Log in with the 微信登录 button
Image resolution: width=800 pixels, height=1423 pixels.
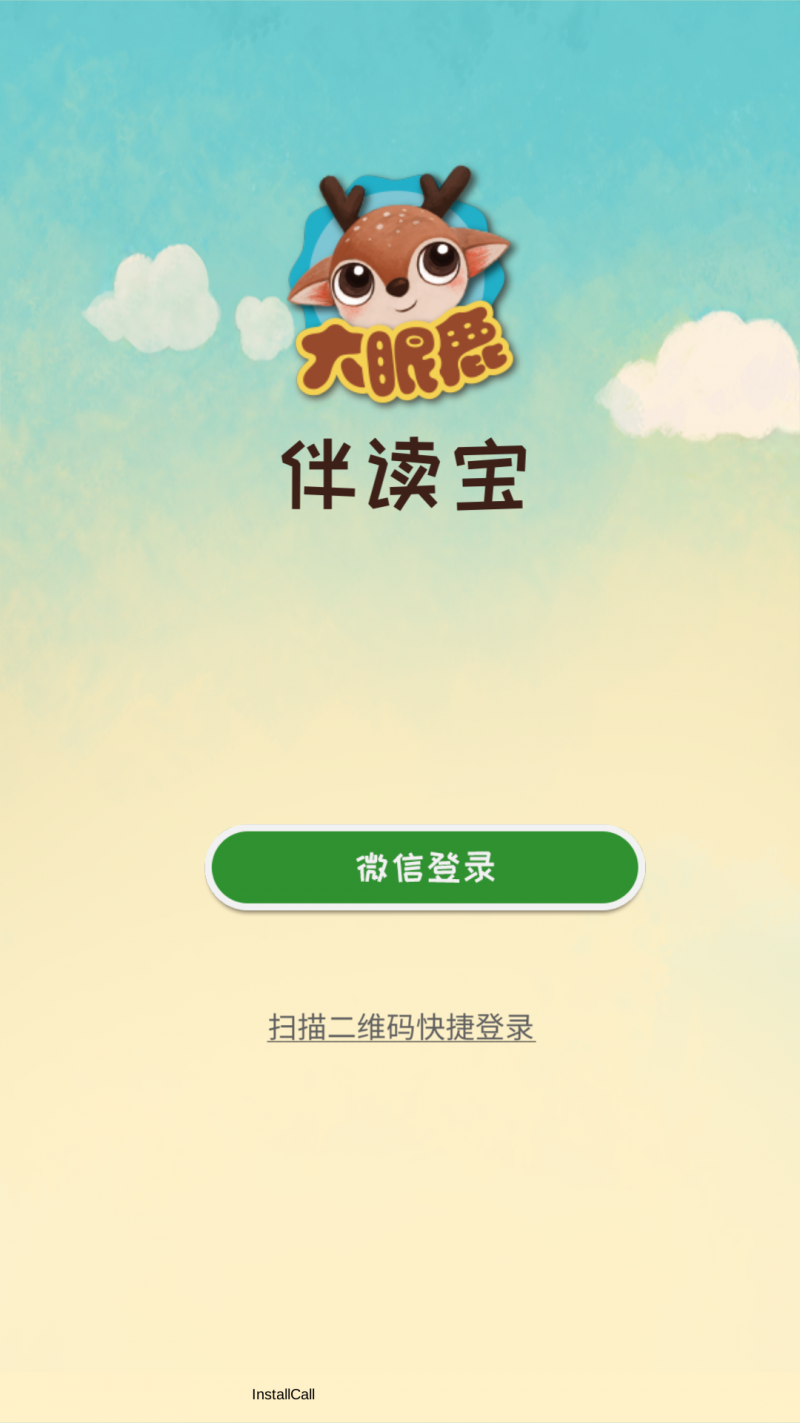[x=425, y=867]
